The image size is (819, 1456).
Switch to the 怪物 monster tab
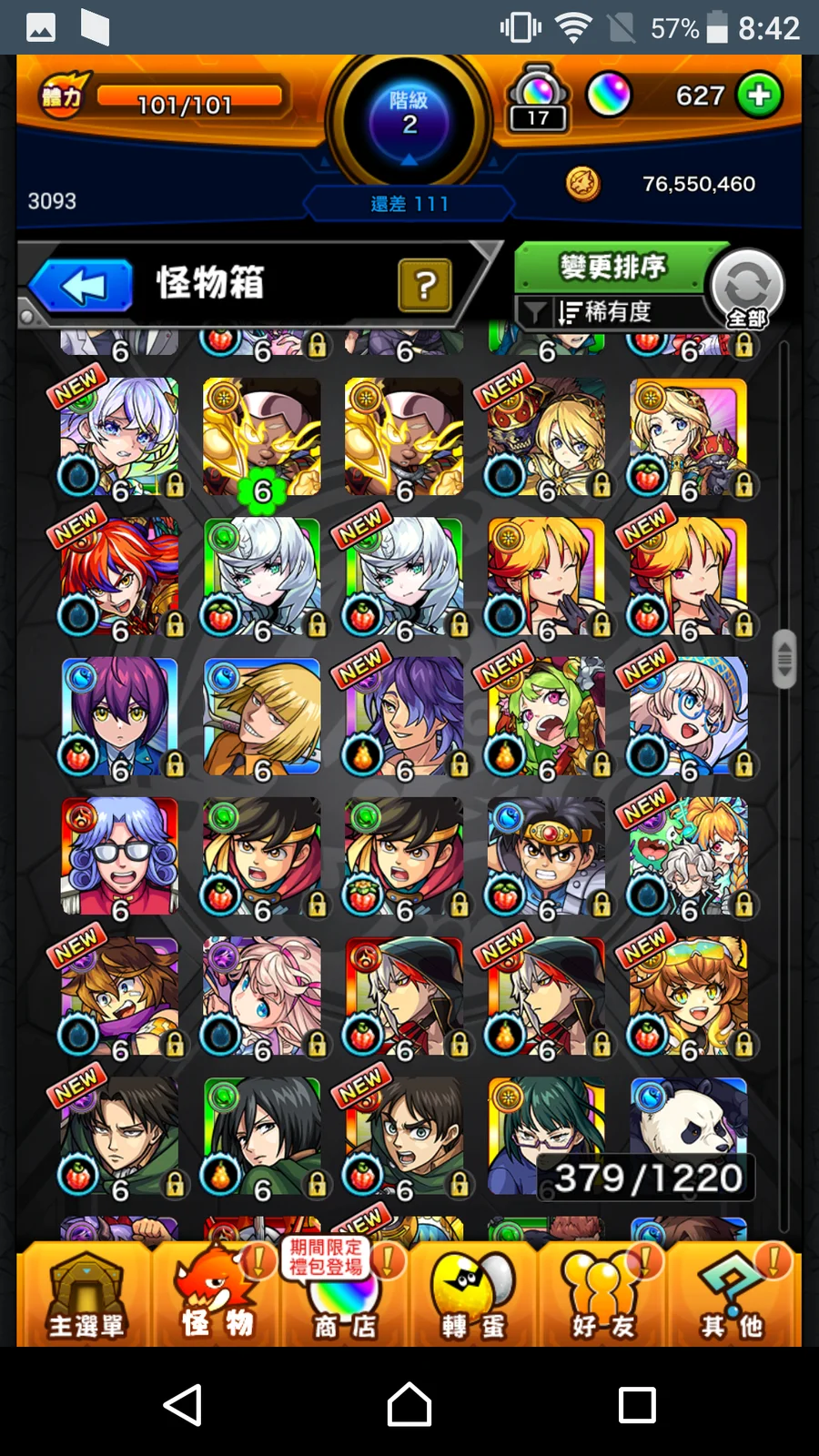point(217,1296)
